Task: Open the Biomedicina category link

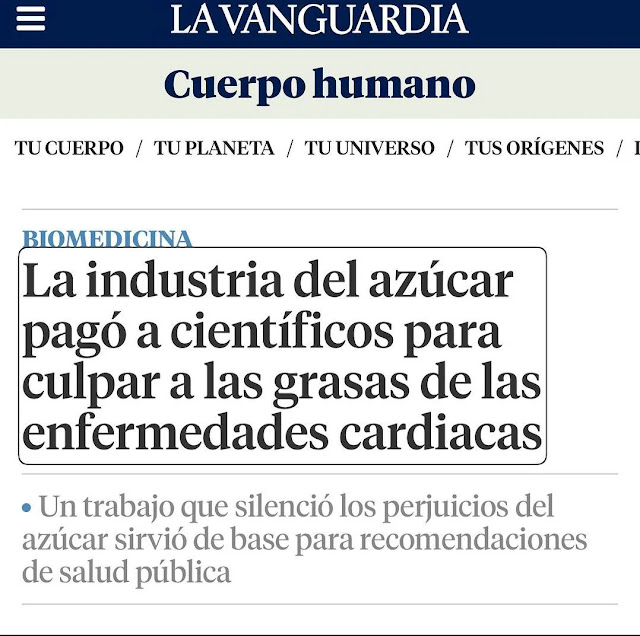Action: click(107, 239)
